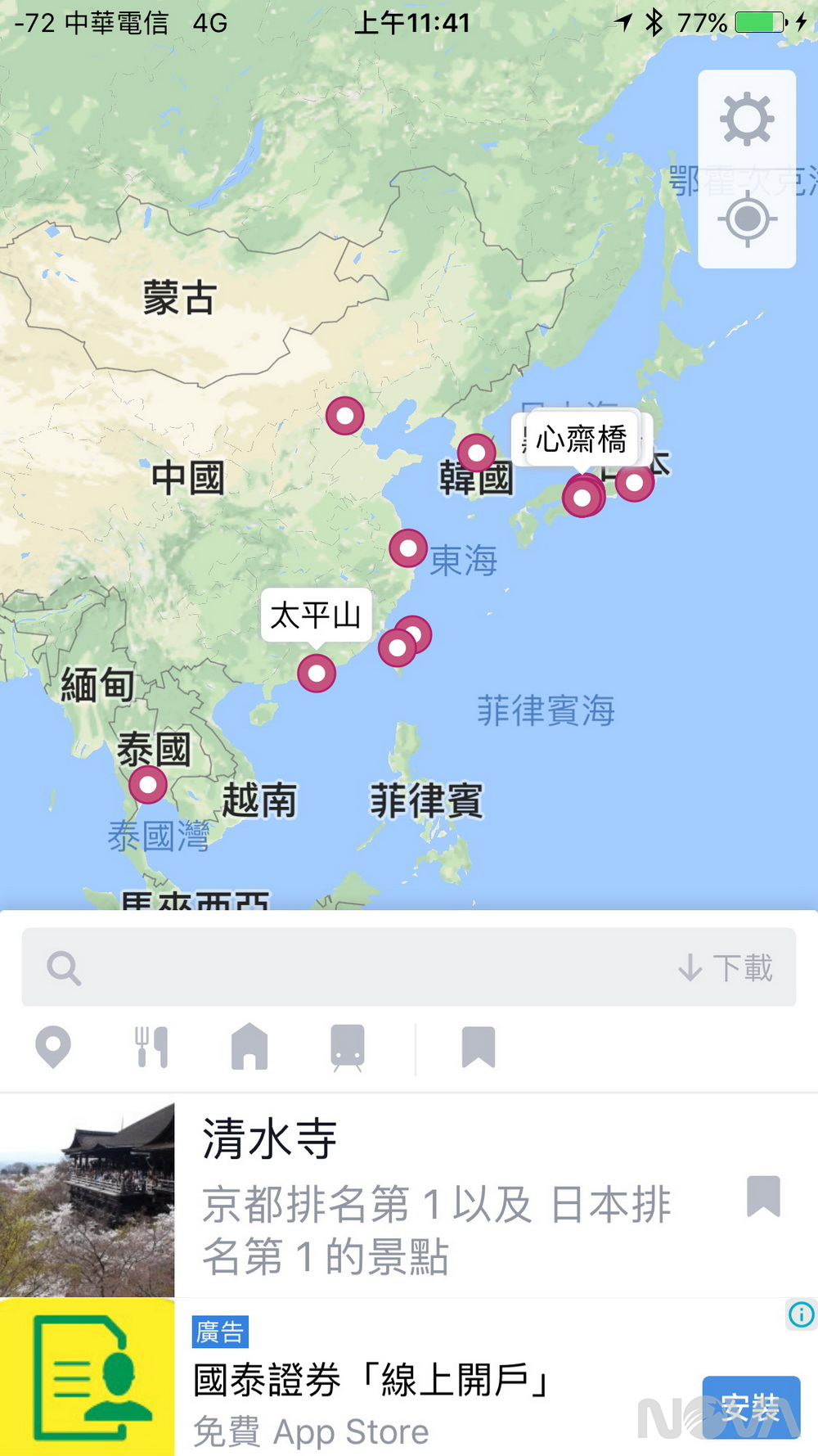
Task: Tap the ad info disclosure icon
Action: pos(799,1316)
